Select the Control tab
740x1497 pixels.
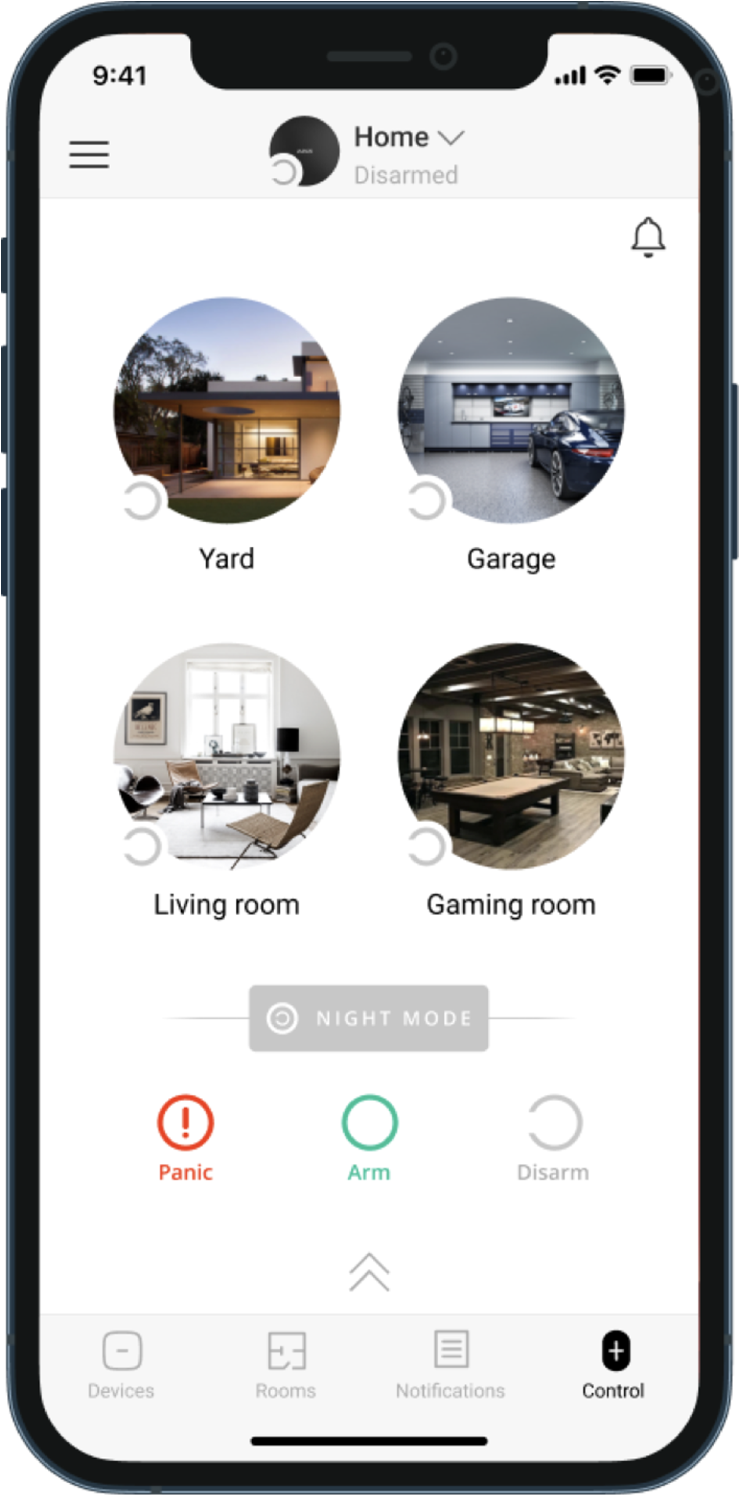coord(614,1365)
